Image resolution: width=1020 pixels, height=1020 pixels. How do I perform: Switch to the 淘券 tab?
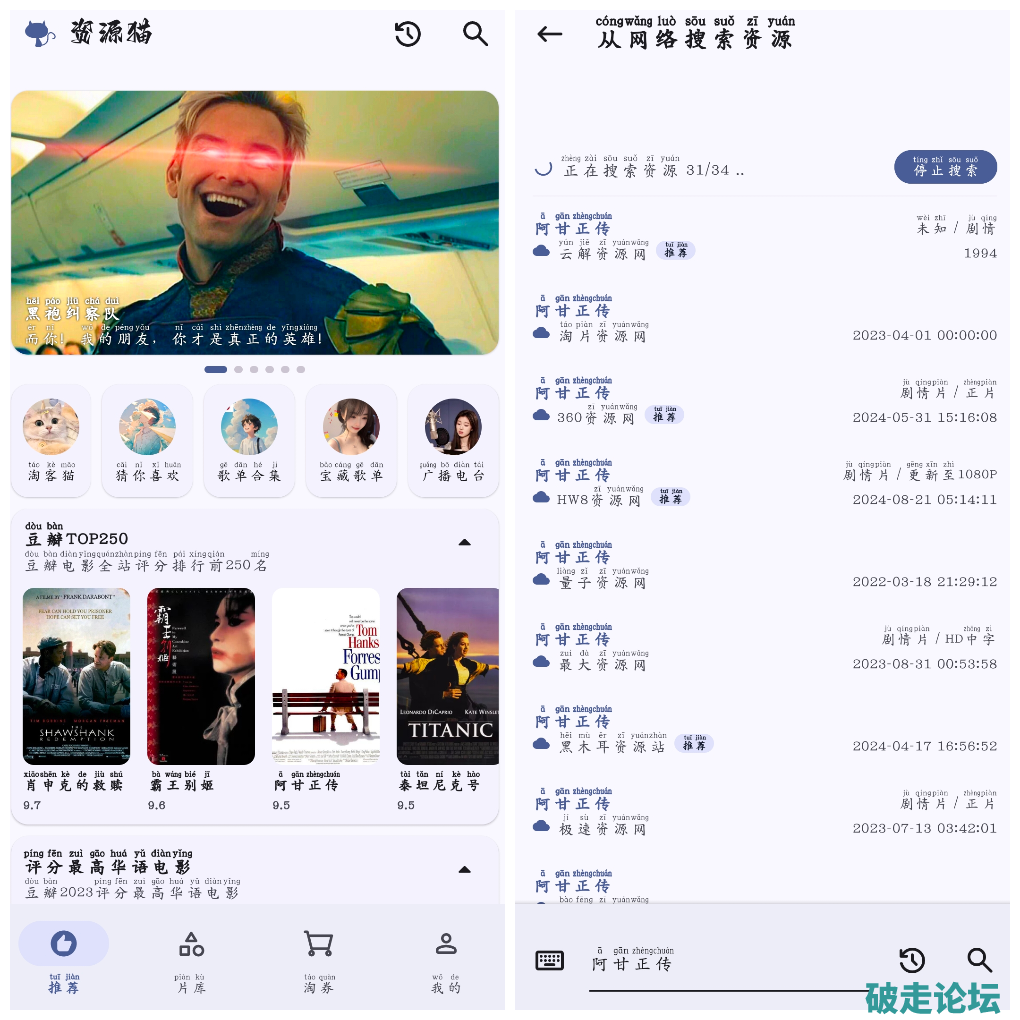coord(319,958)
